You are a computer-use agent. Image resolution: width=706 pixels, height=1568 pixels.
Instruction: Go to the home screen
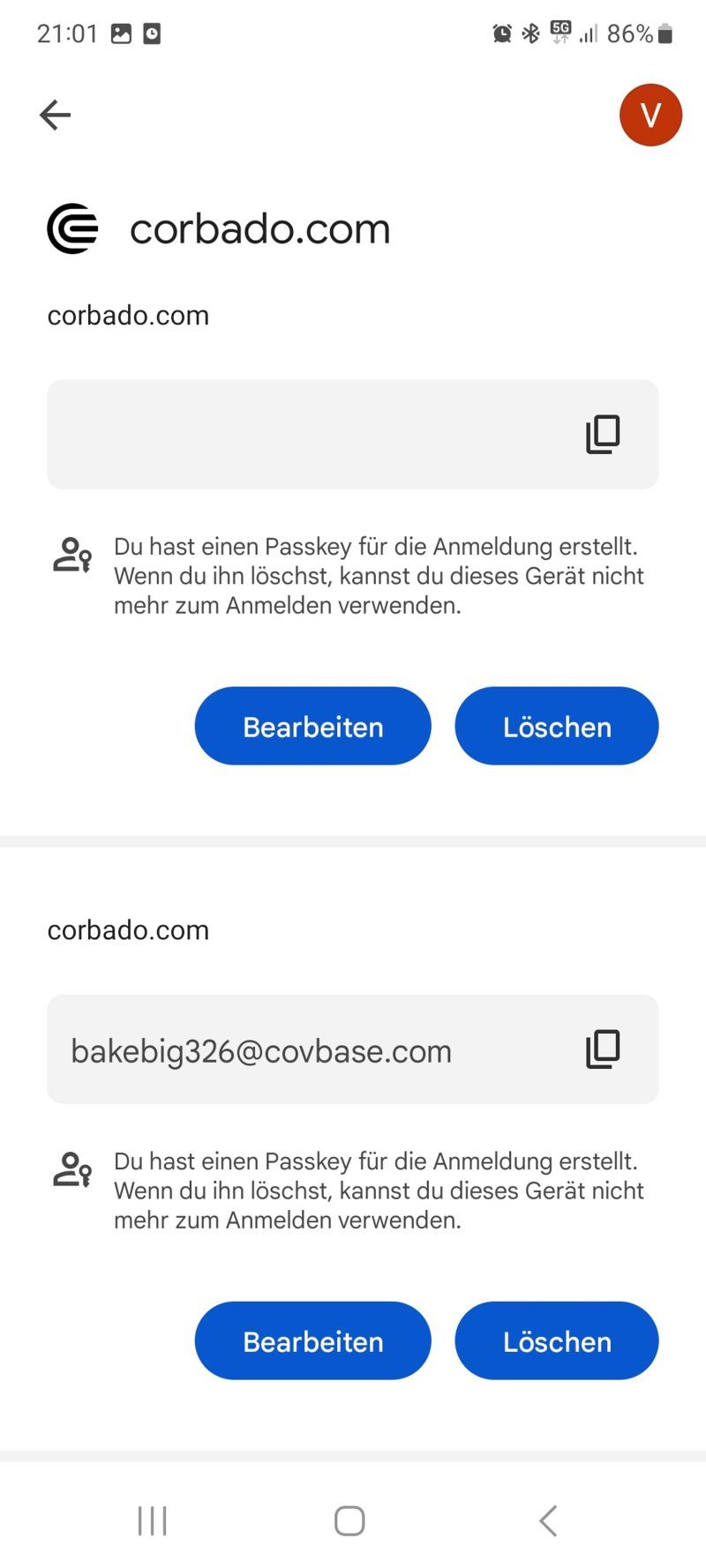pos(349,1520)
